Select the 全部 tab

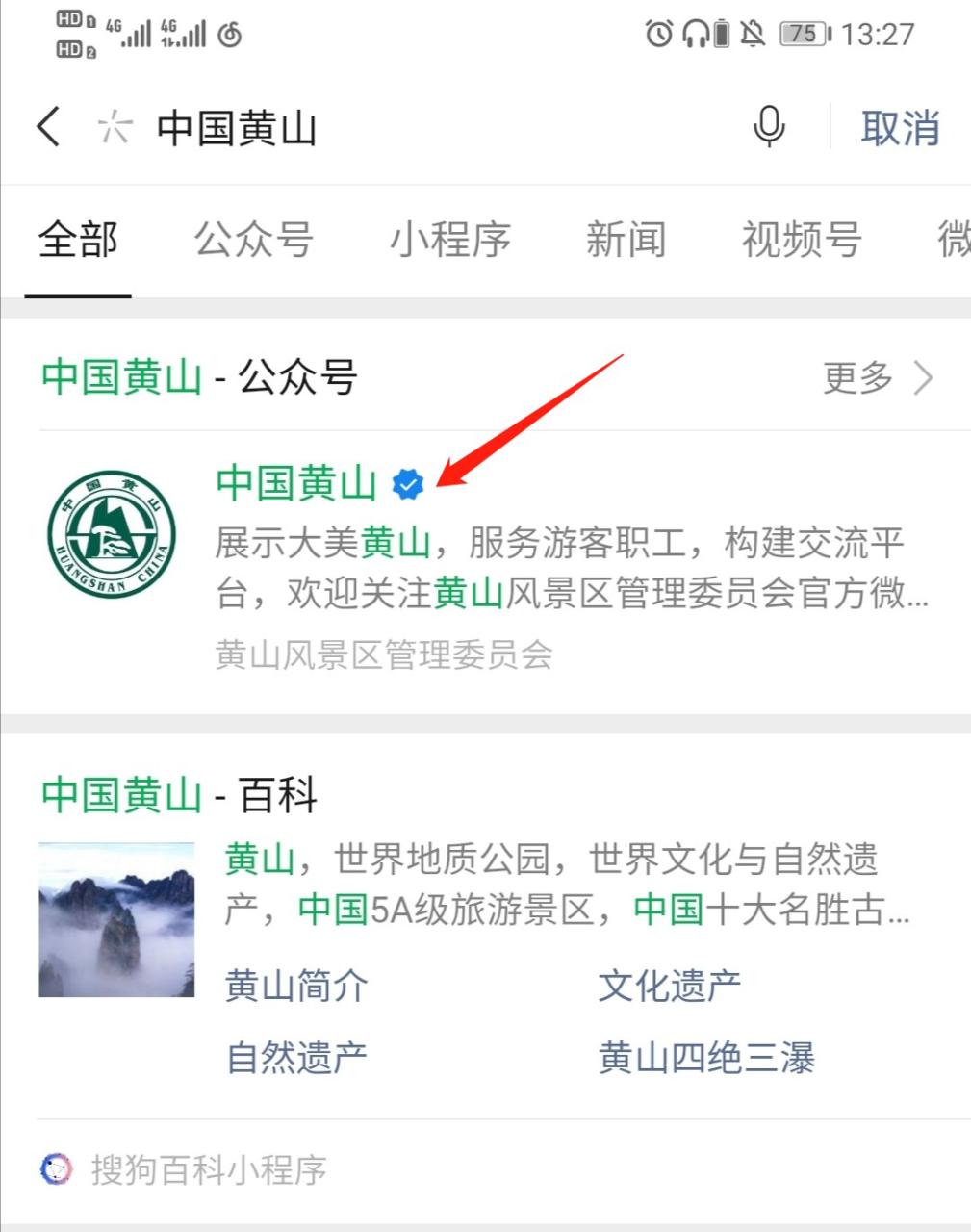[x=78, y=240]
